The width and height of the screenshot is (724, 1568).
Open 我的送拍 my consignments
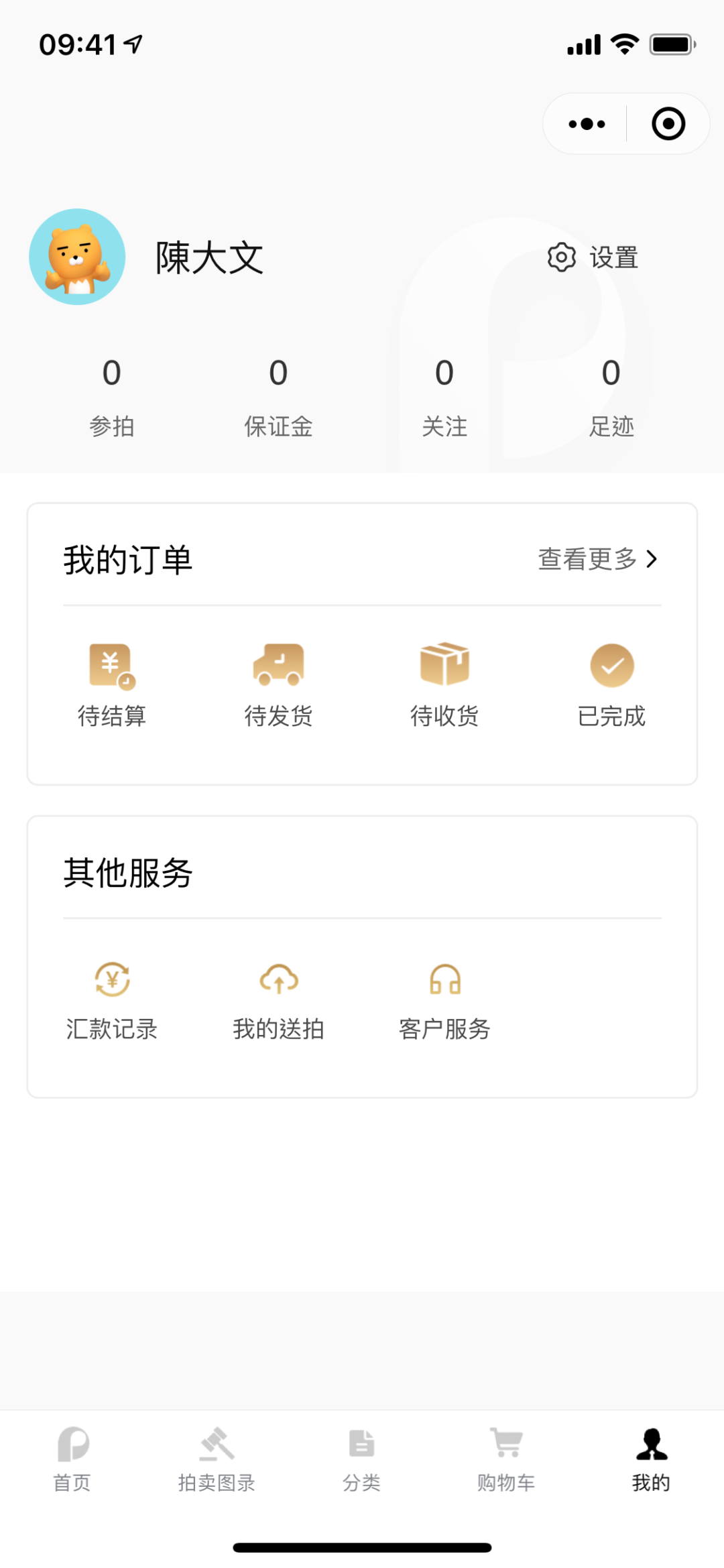click(x=278, y=999)
